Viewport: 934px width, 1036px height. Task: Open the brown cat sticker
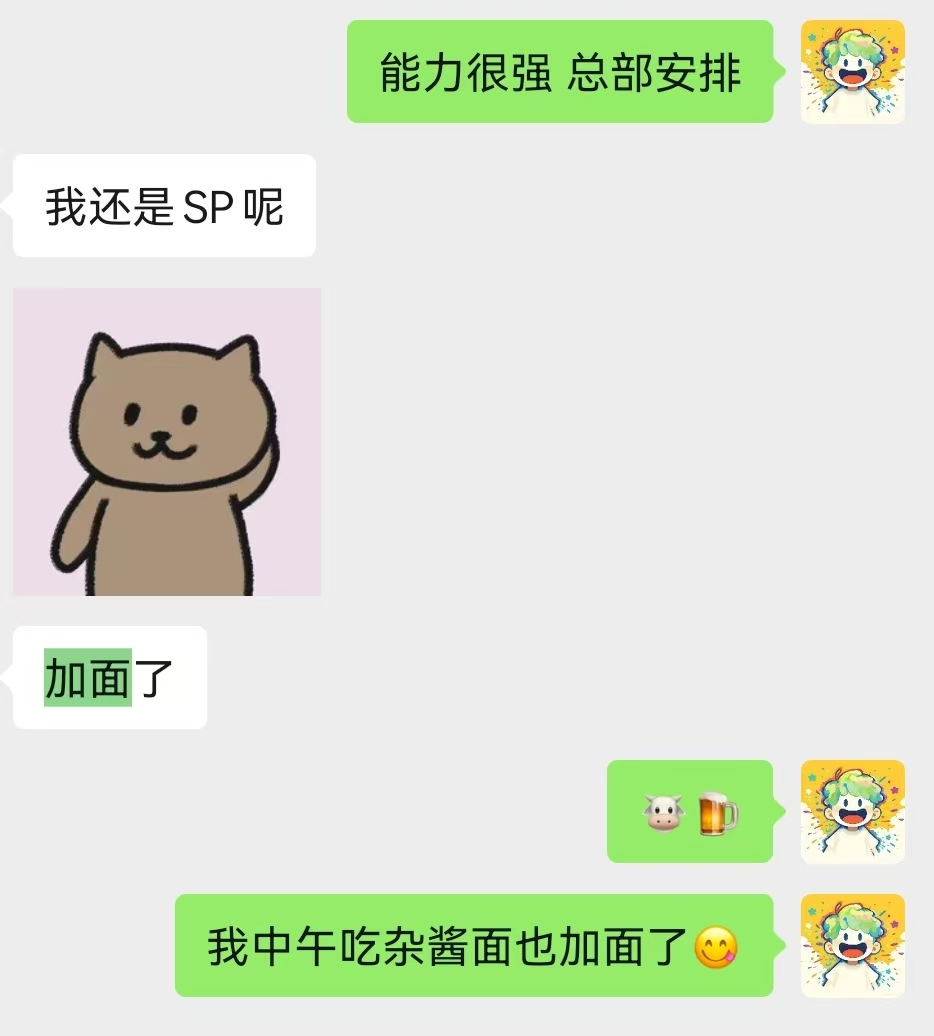click(167, 442)
